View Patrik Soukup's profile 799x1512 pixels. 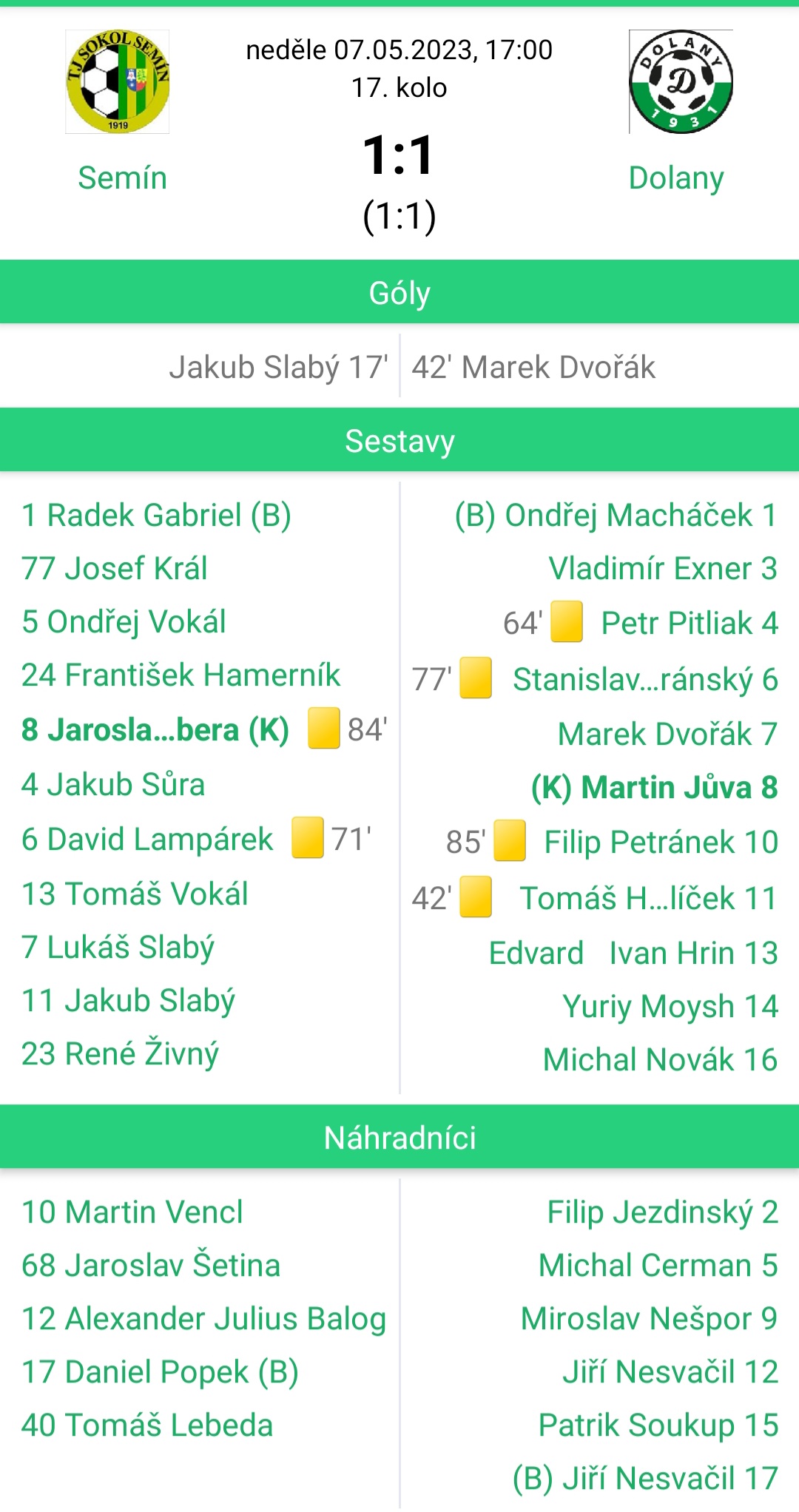(x=658, y=1425)
